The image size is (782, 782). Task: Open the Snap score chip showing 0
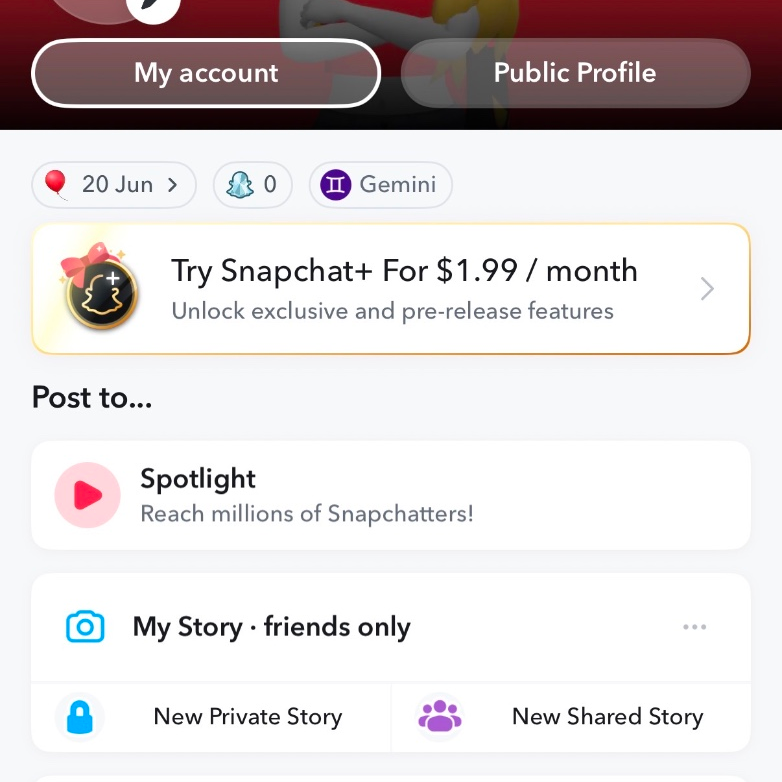[251, 185]
